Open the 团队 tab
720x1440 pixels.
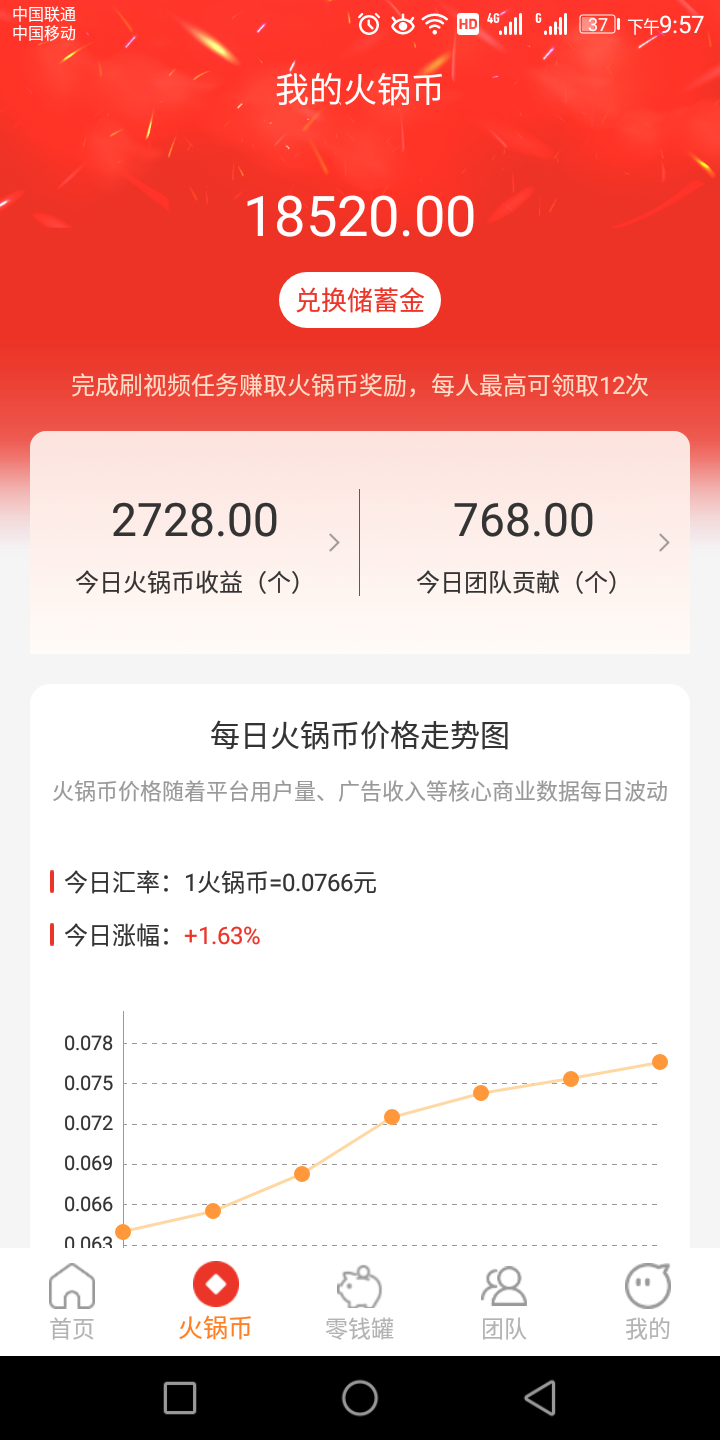click(504, 1302)
